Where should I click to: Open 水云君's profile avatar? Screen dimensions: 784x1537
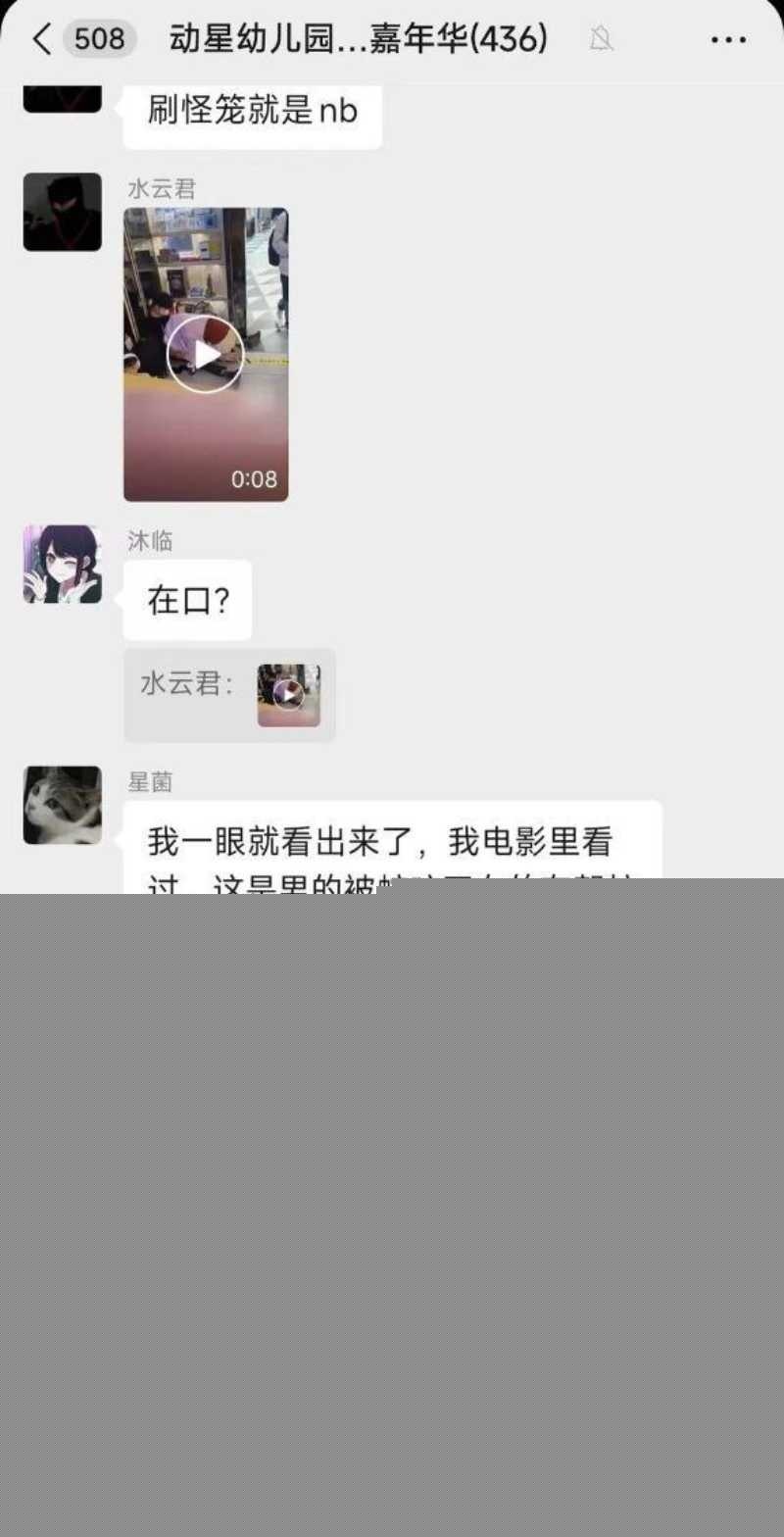(x=62, y=212)
